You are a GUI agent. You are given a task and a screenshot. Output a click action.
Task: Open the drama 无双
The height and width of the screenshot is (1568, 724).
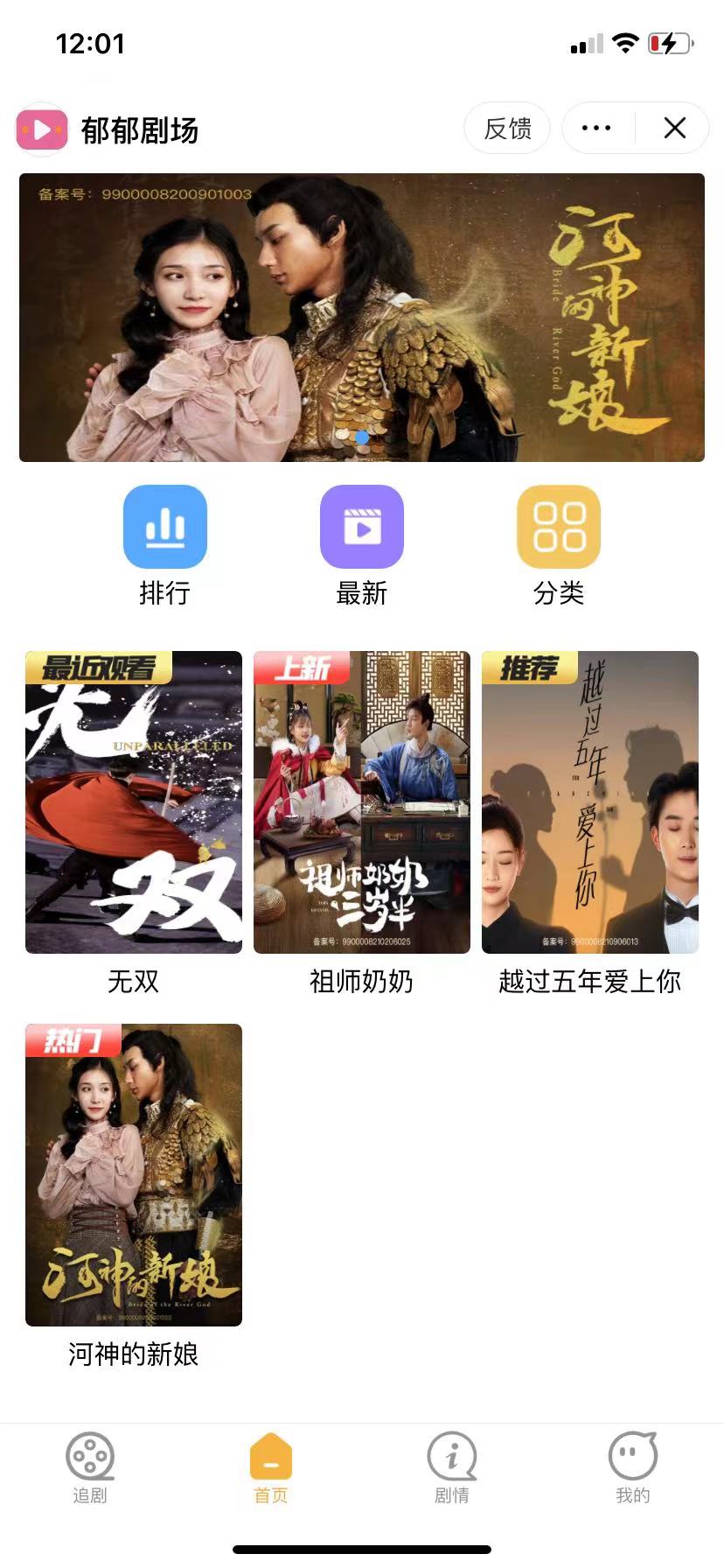(134, 802)
